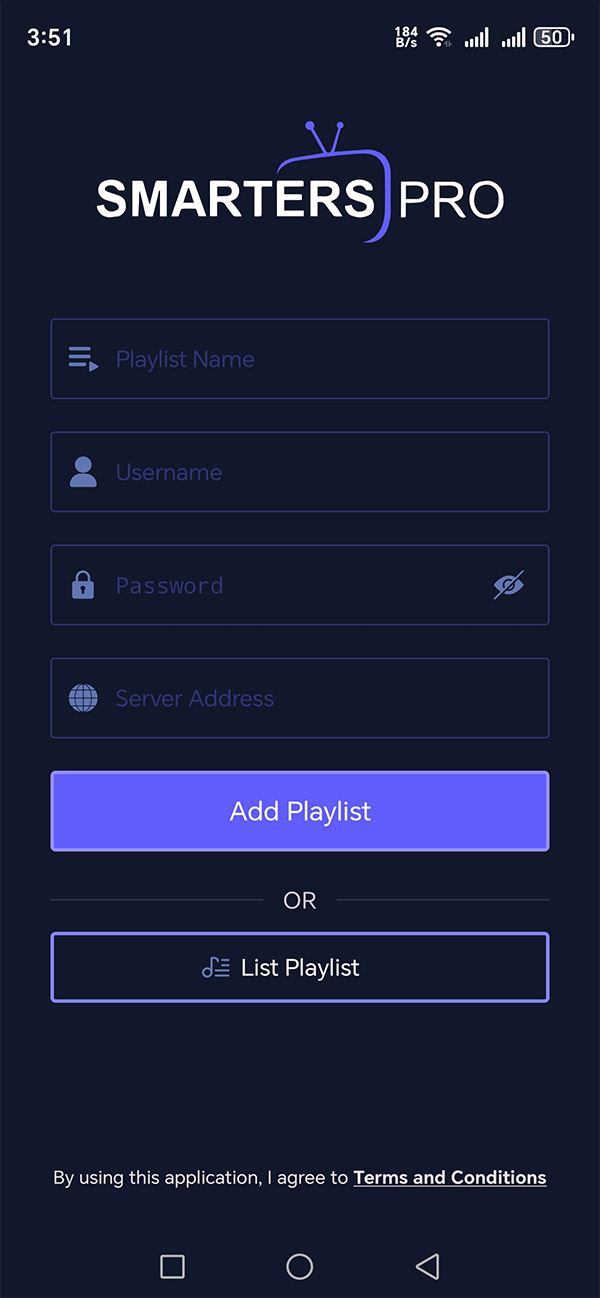Focus the Username input field
Image resolution: width=600 pixels, height=1298 pixels.
(300, 472)
